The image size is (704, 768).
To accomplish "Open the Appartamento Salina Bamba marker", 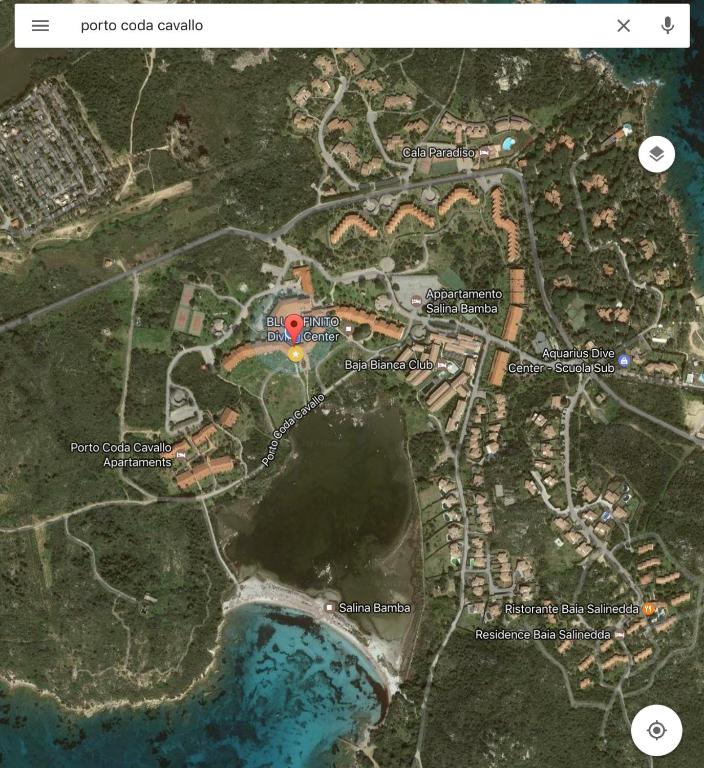I will coord(417,301).
